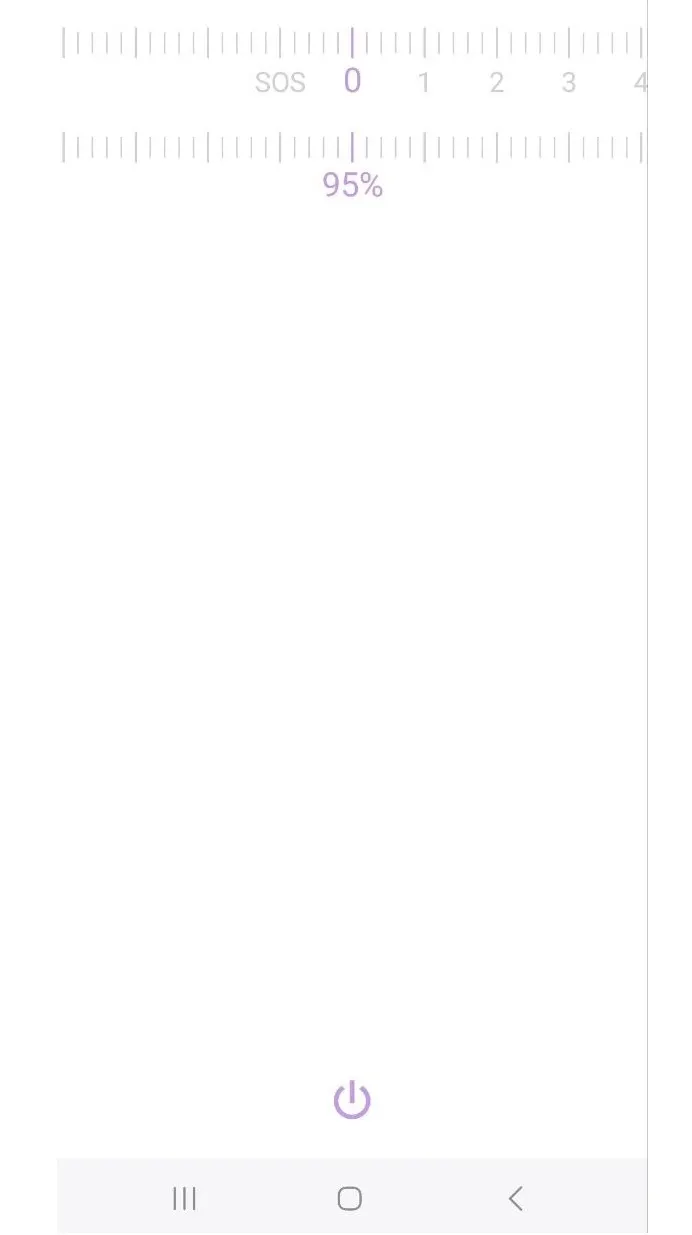Go to the home screen
The height and width of the screenshot is (1235, 692).
(x=349, y=1198)
